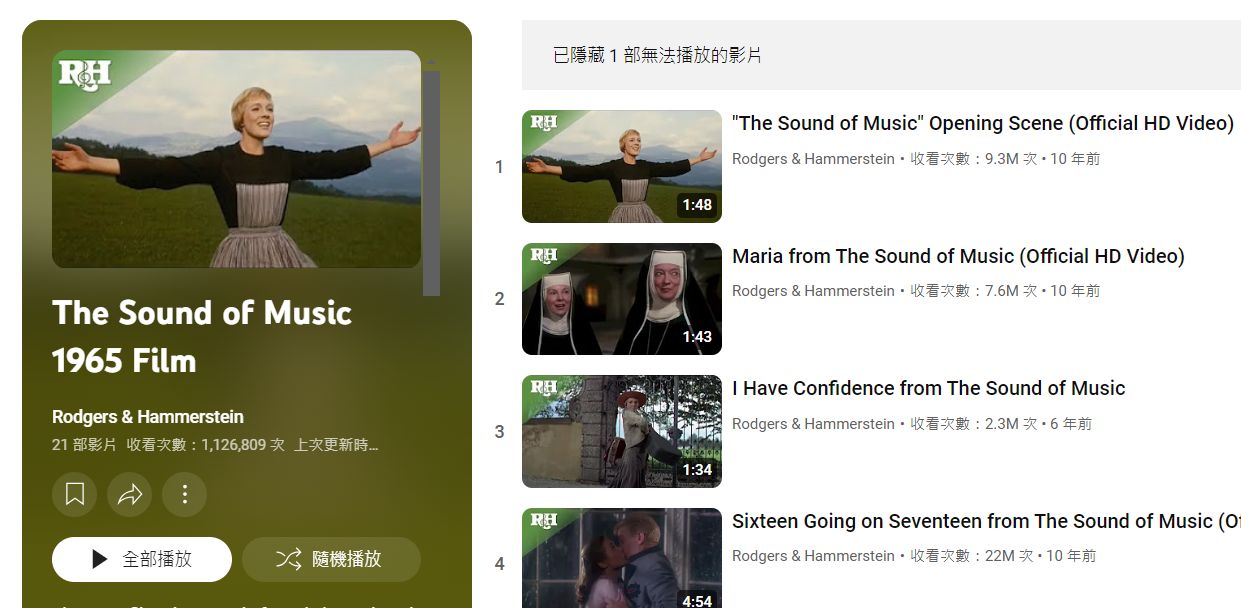Image resolution: width=1241 pixels, height=608 pixels.
Task: Share this playlist
Action: 129,494
